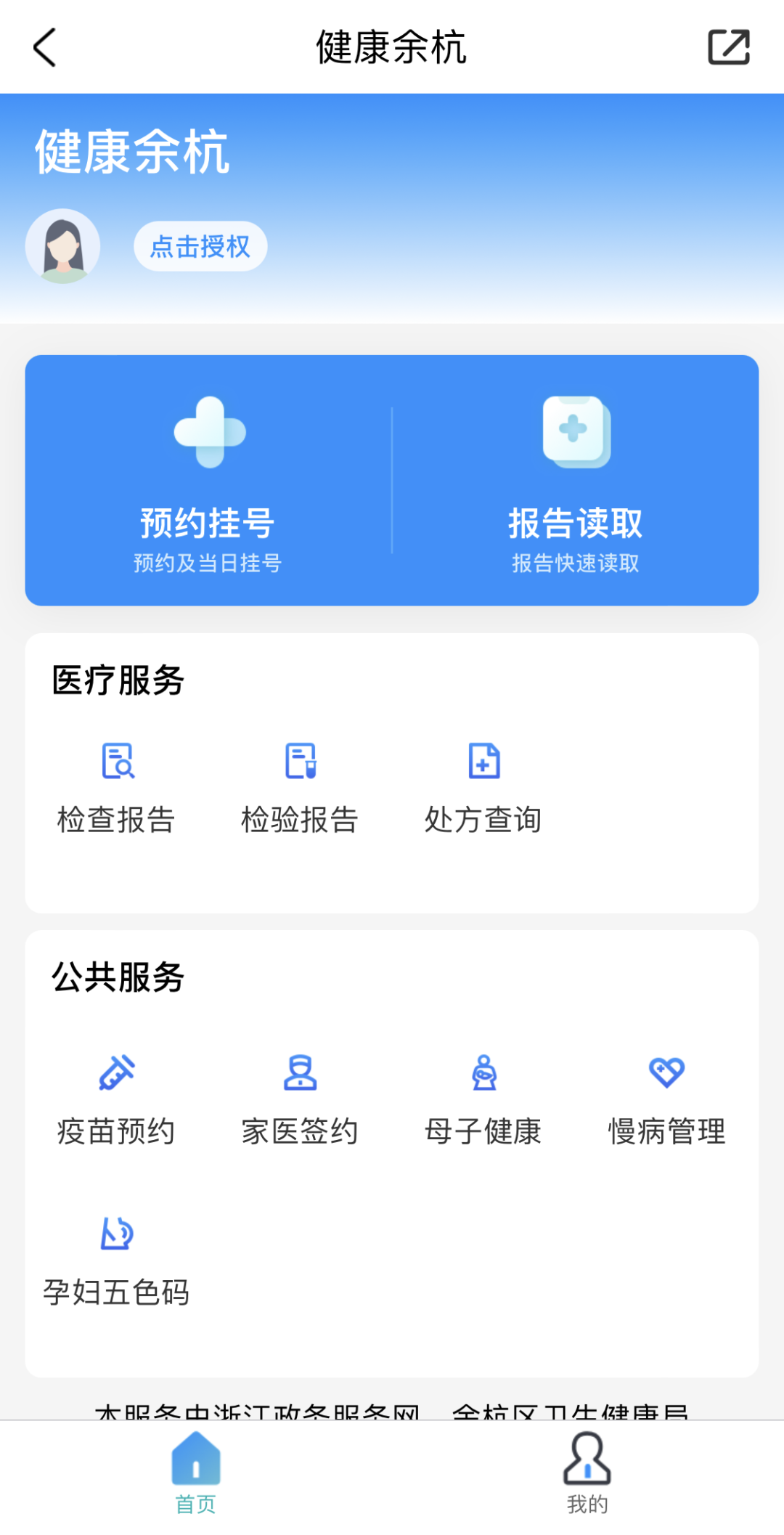The width and height of the screenshot is (784, 1535).
Task: View 检验报告 lab reports
Action: click(300, 788)
